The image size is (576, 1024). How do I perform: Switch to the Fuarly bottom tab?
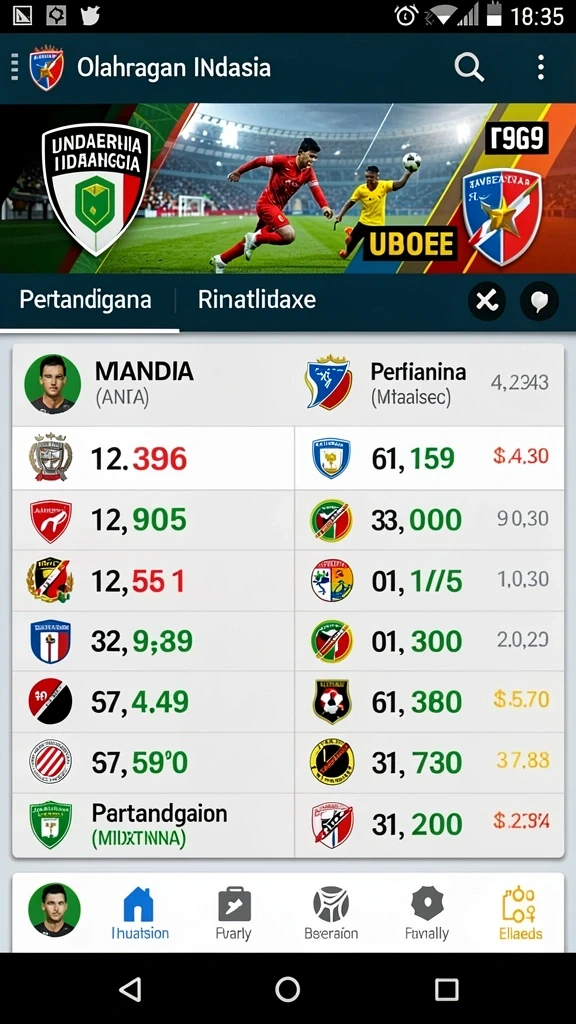[x=233, y=913]
